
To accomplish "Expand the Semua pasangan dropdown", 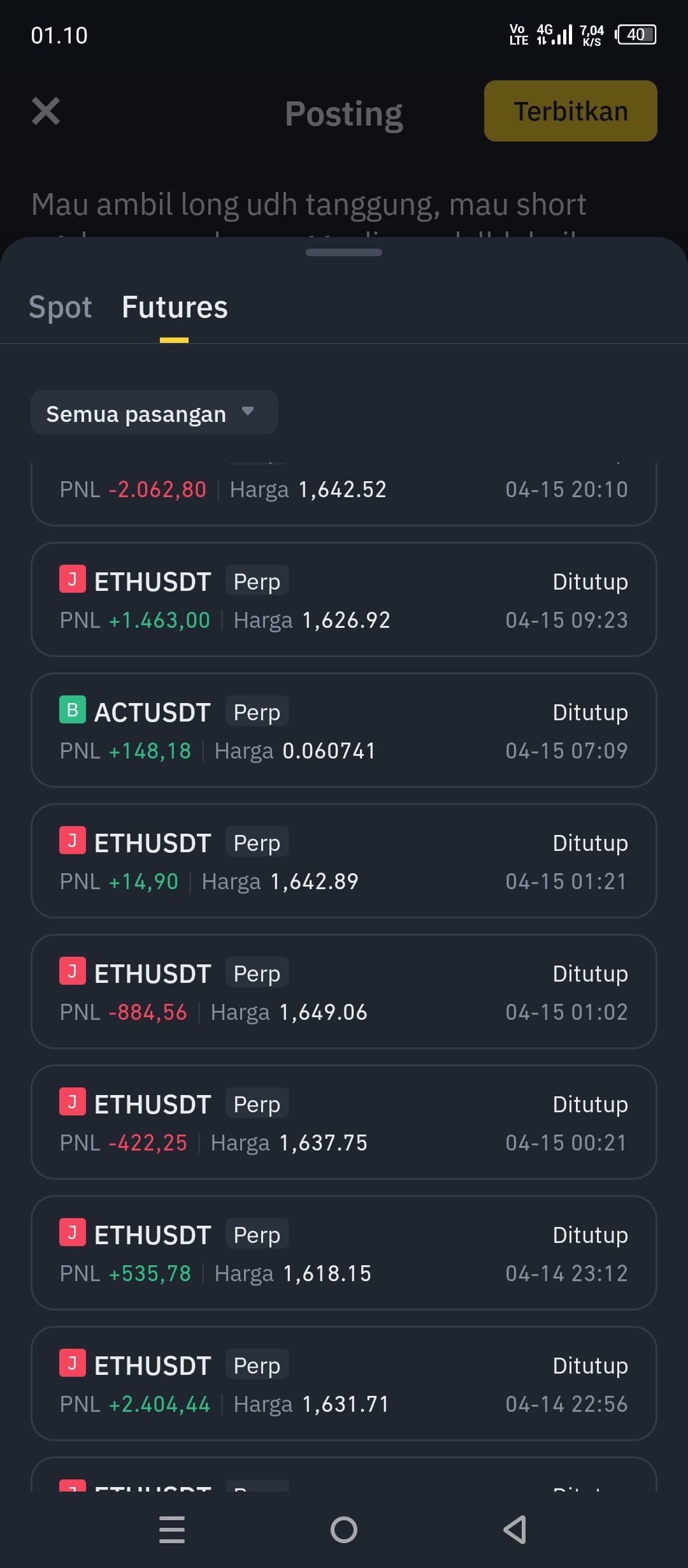I will tap(154, 412).
